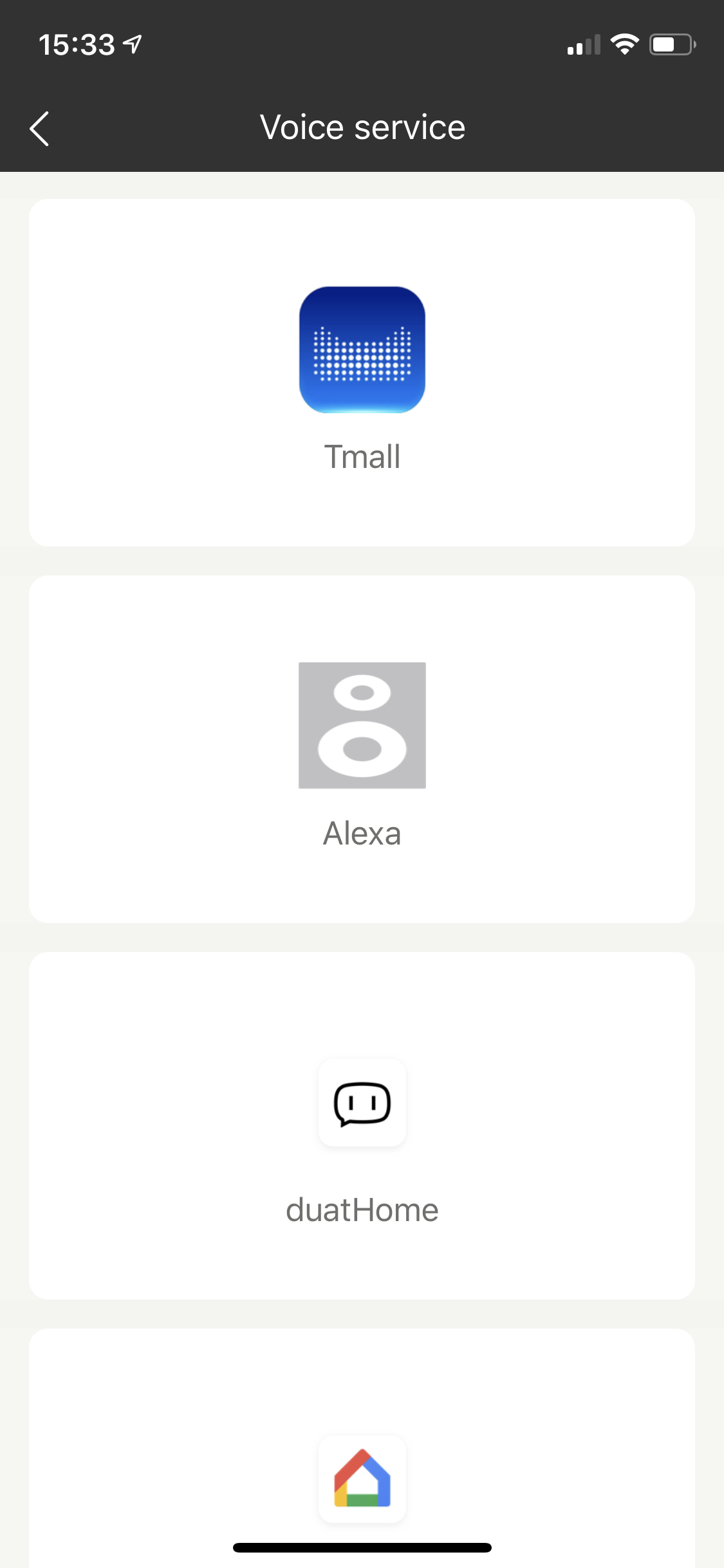Open the Google Home card
724x1568 pixels.
tap(362, 1479)
